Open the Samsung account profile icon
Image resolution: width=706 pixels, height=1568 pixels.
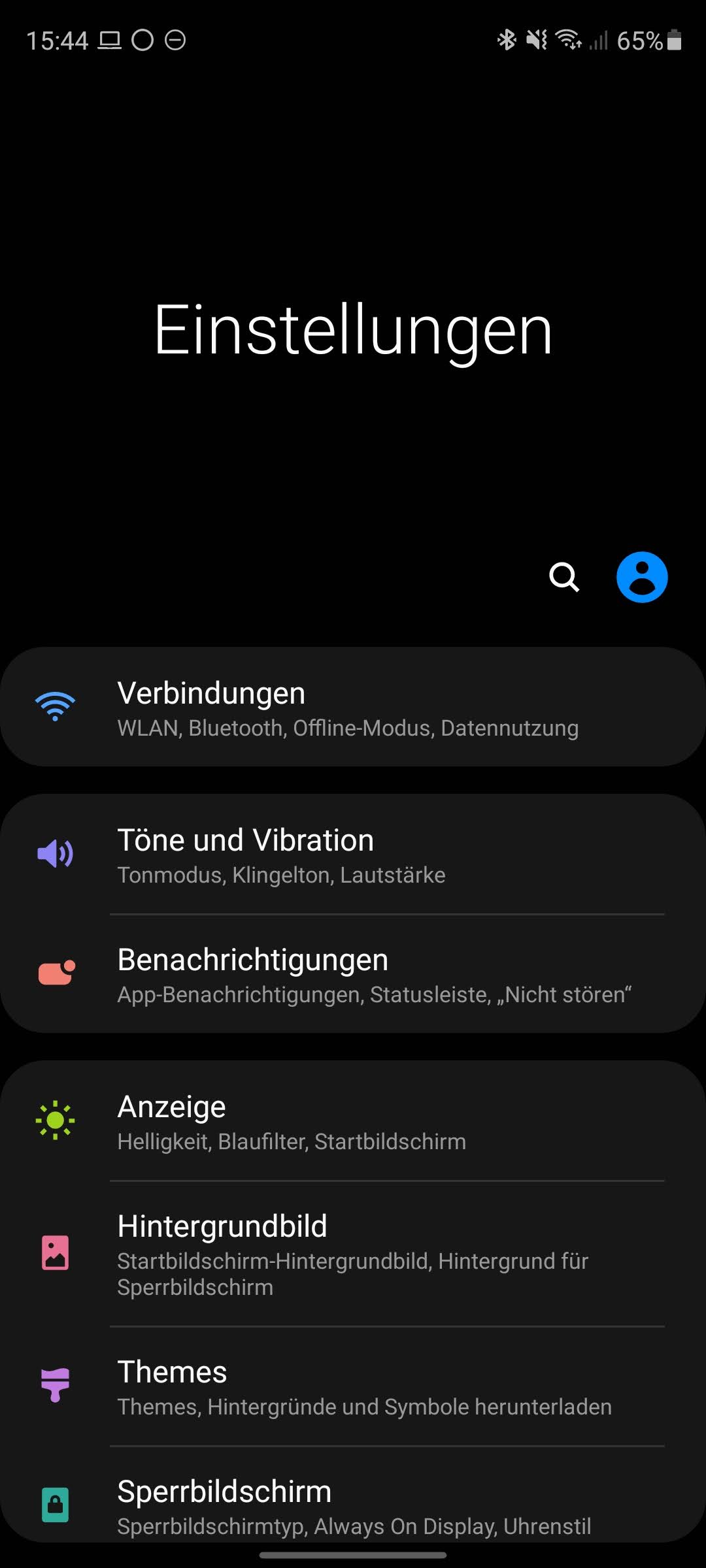(x=642, y=577)
